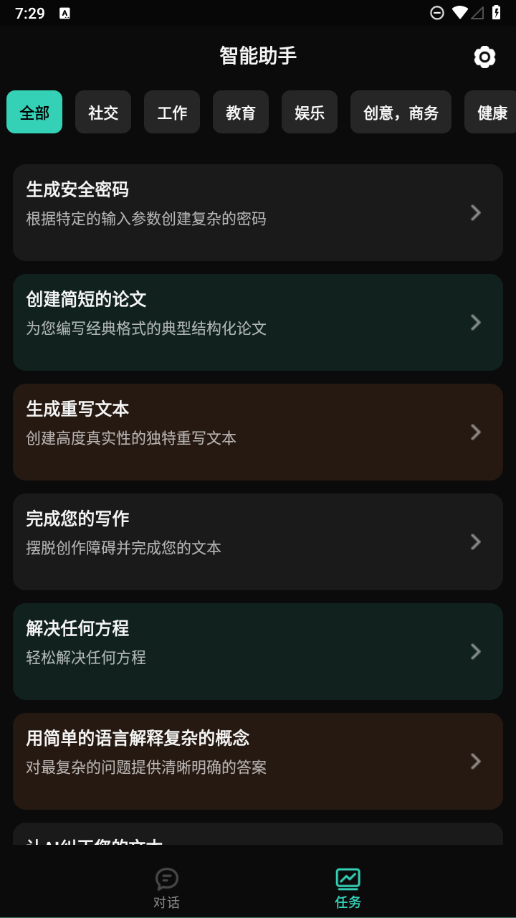Open the settings gear icon
Screen dimensions: 516x918
click(x=484, y=57)
